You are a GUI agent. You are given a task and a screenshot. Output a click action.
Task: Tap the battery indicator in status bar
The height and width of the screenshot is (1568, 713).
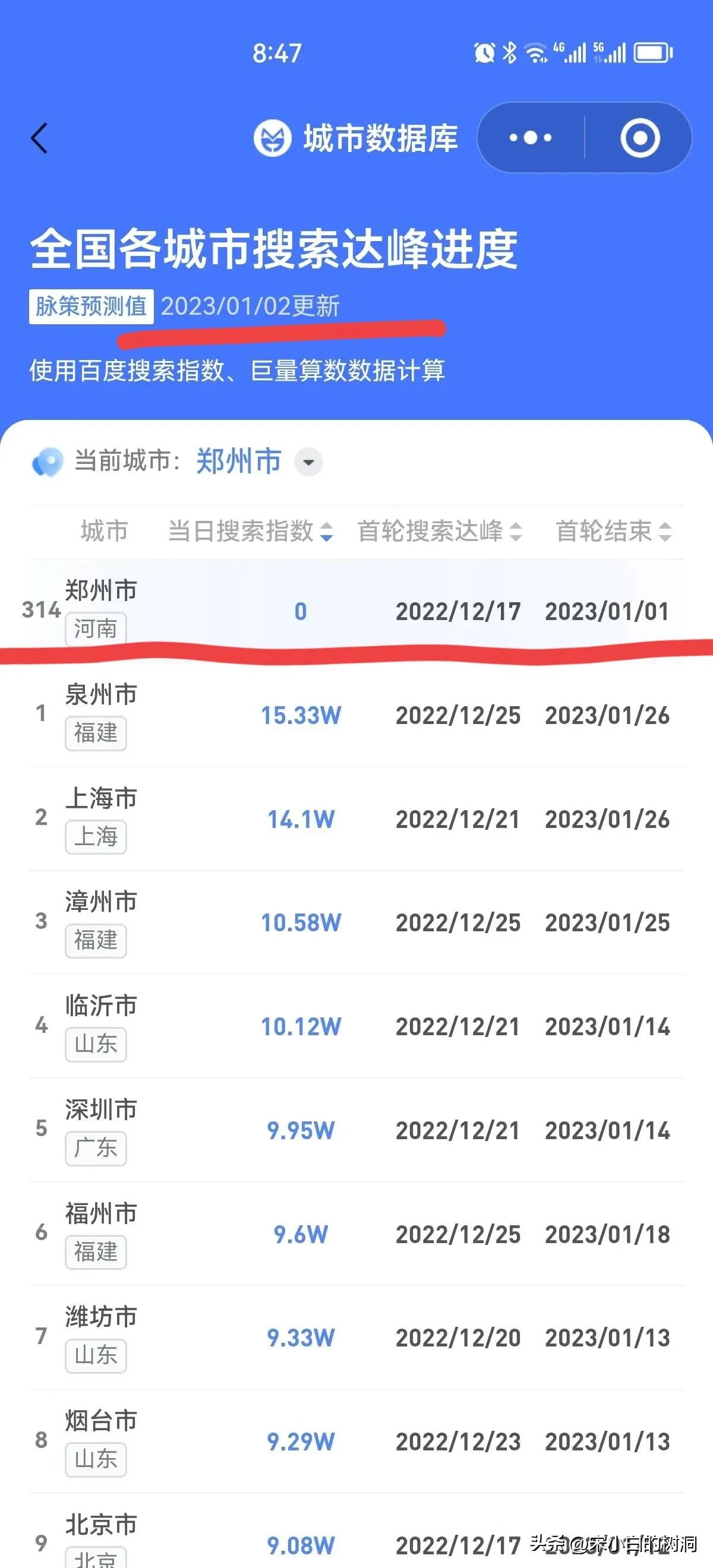(651, 52)
